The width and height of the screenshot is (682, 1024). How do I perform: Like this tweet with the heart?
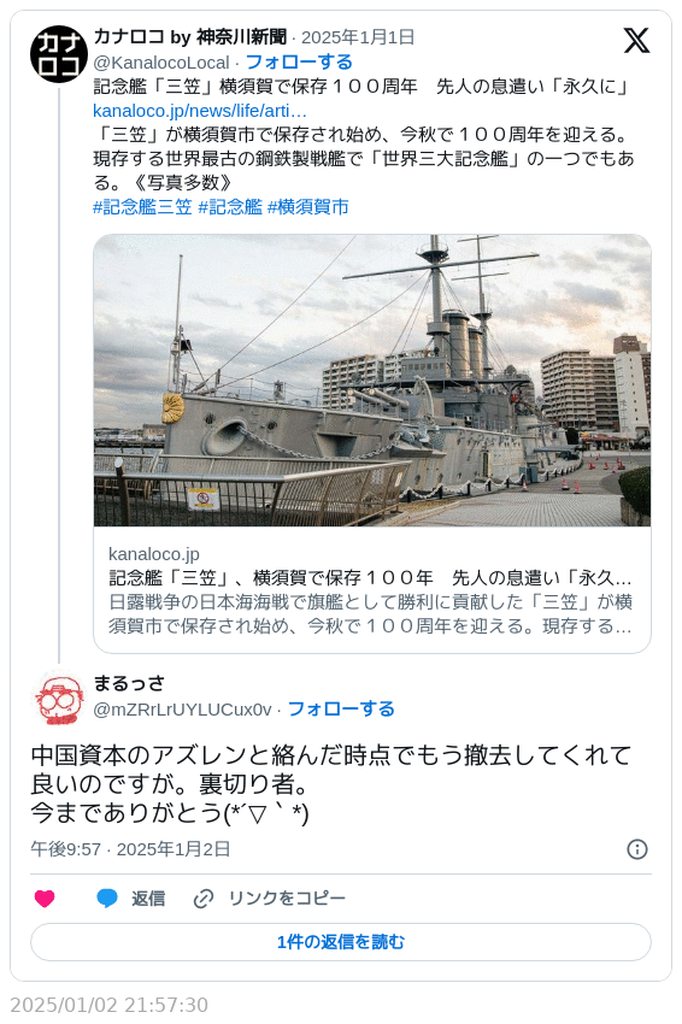click(44, 899)
